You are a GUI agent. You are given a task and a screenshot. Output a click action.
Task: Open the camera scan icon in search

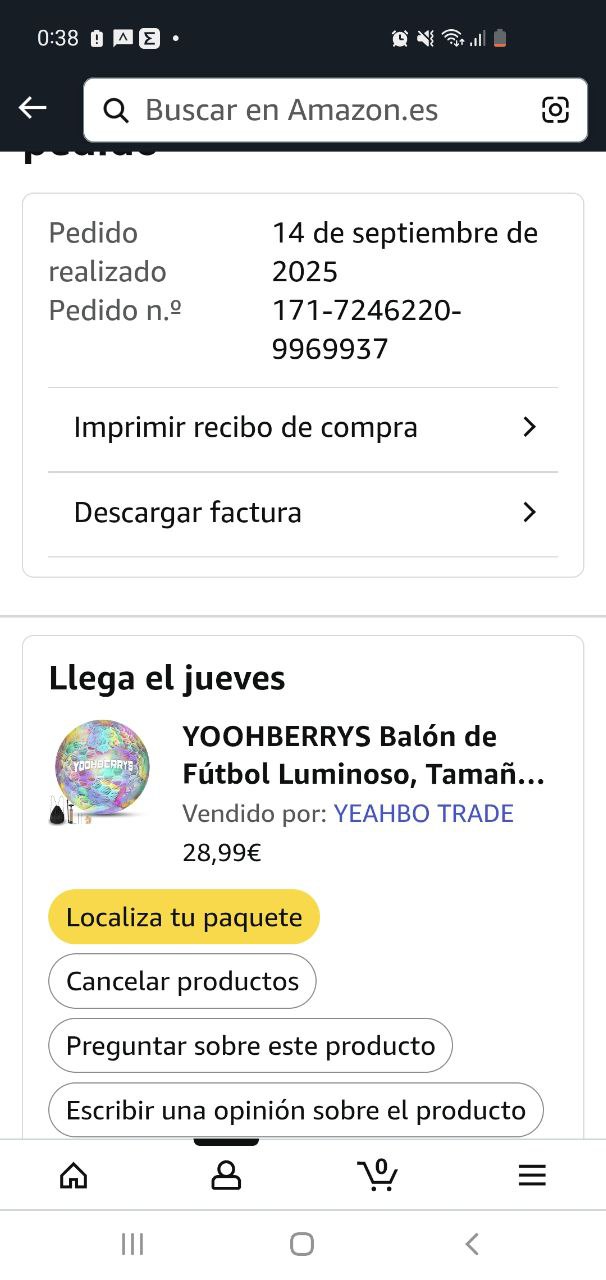pos(555,110)
